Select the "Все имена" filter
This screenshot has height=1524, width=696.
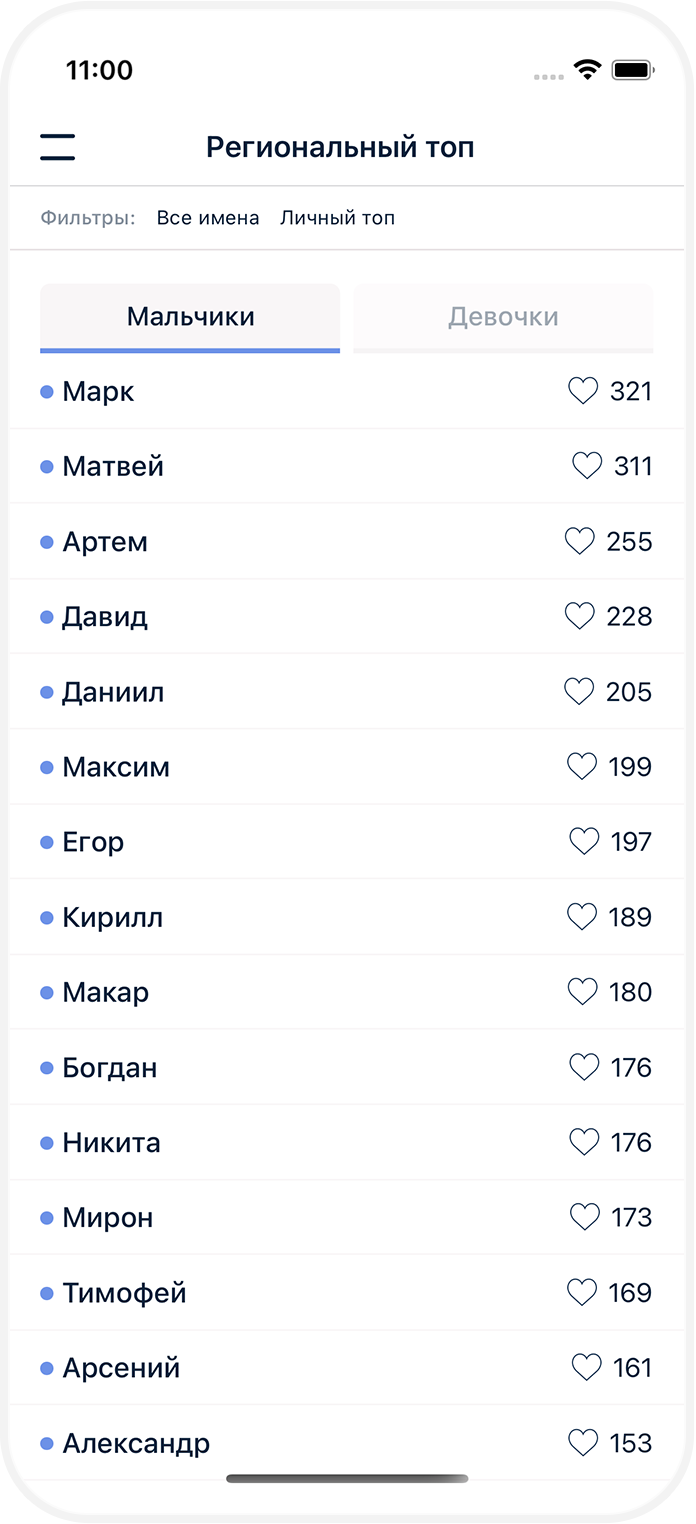click(x=208, y=218)
